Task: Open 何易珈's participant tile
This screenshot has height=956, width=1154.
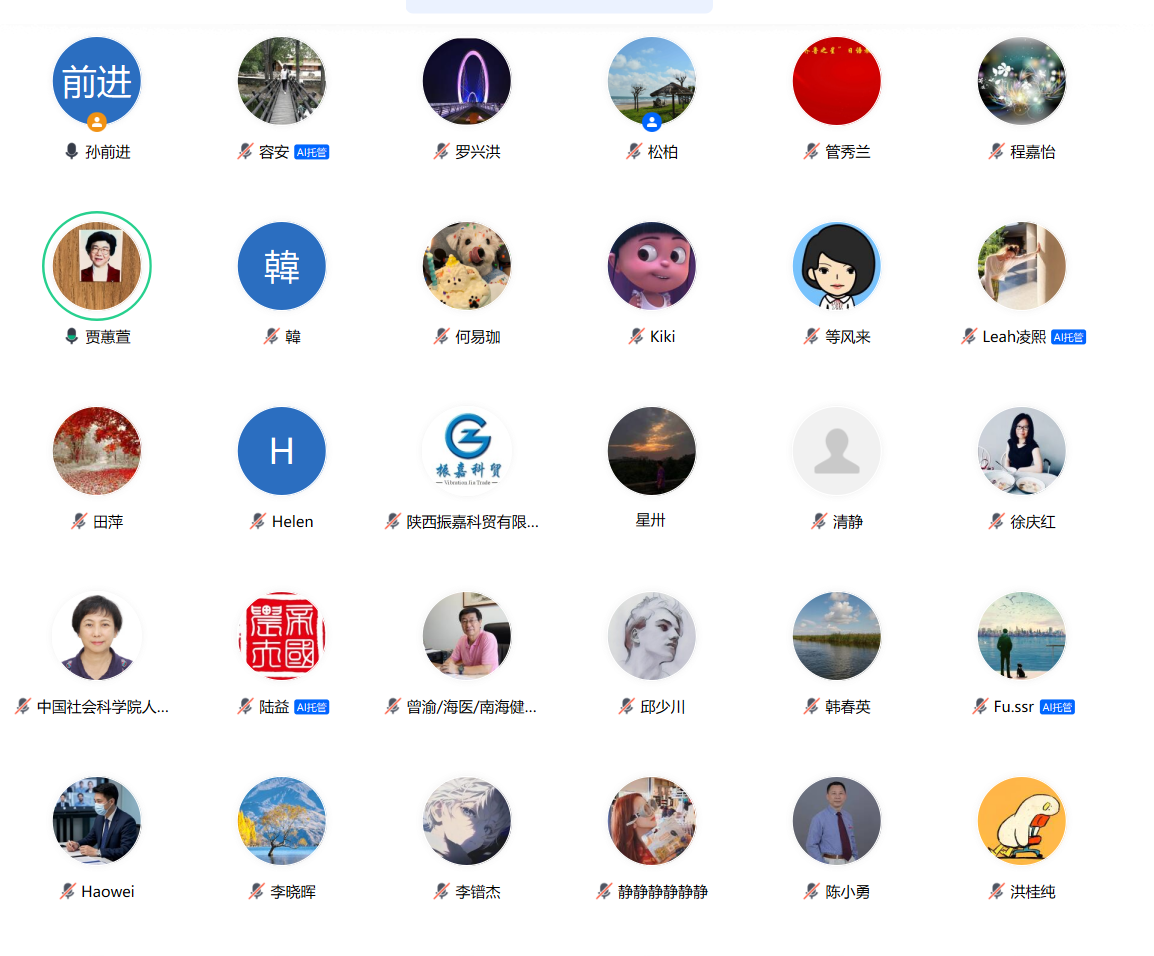Action: (x=467, y=266)
